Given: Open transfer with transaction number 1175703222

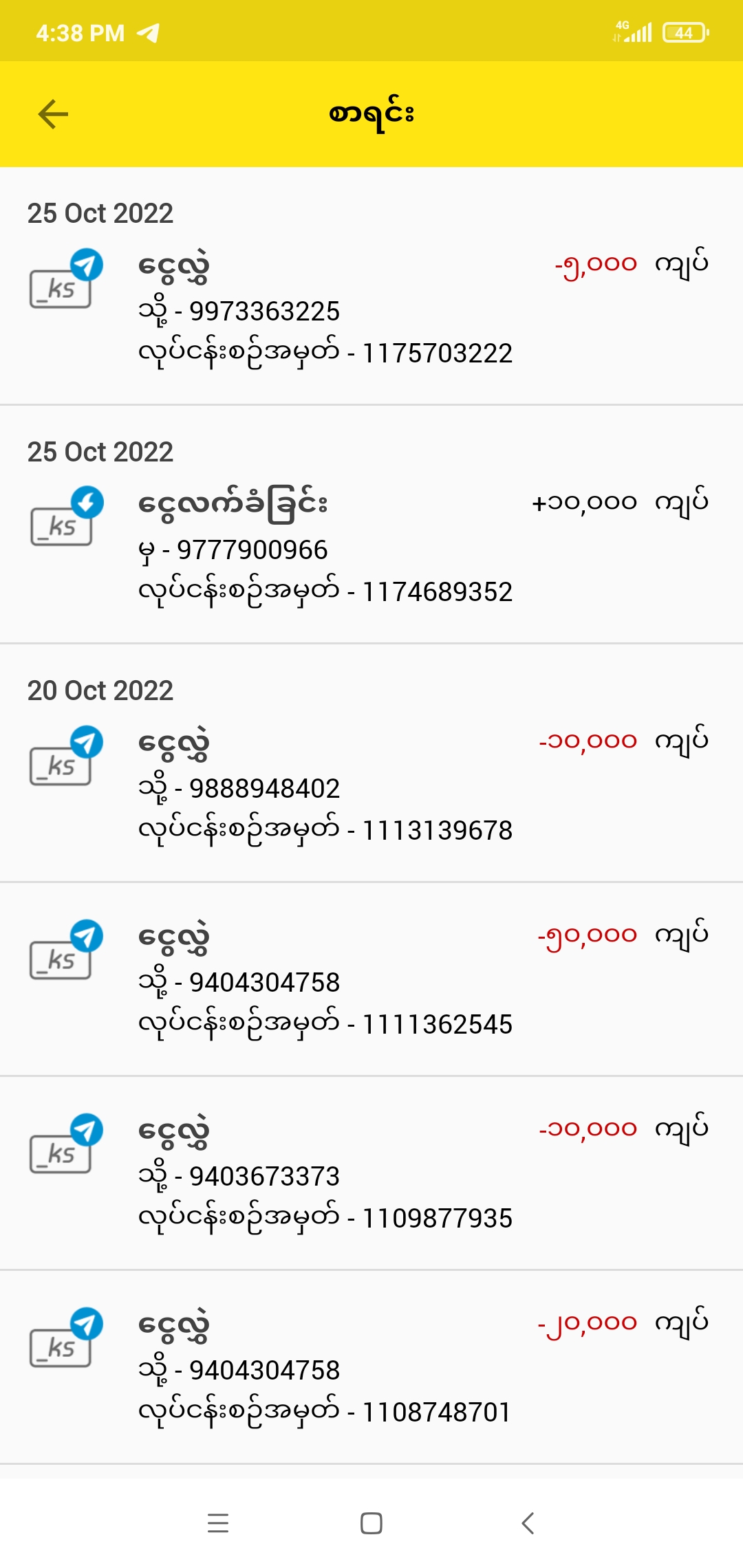Looking at the screenshot, I should pos(371,309).
